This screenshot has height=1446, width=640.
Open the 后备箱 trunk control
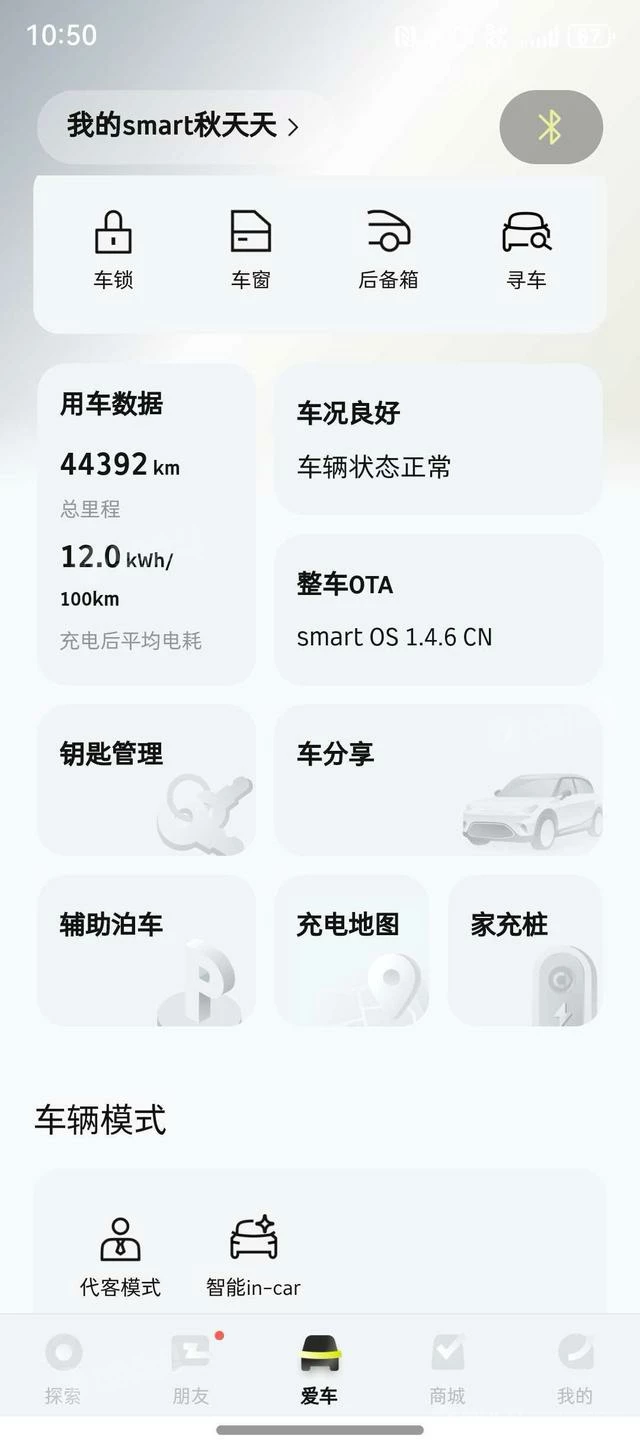(388, 250)
